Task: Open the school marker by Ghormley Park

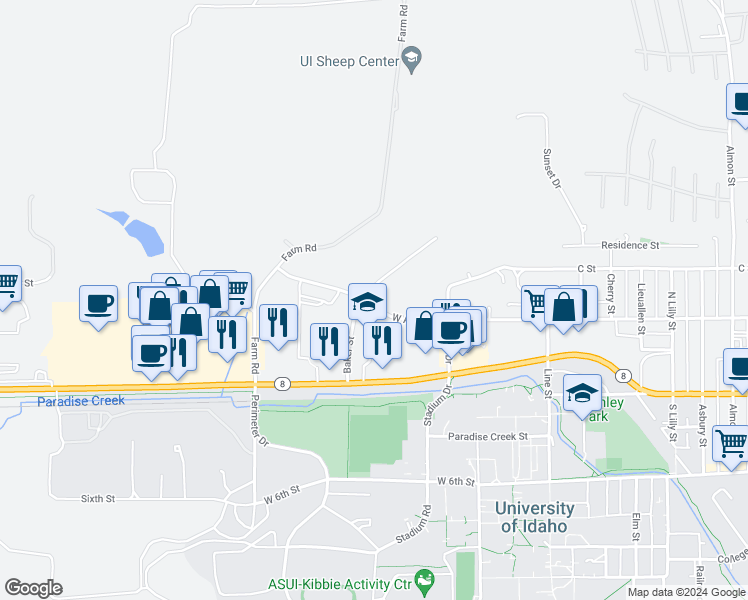Action: click(582, 393)
